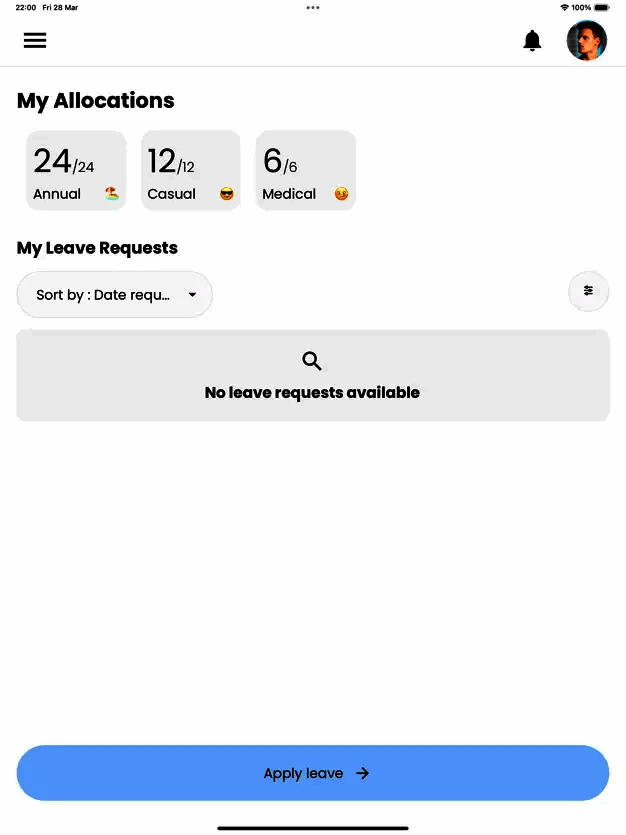Open the notifications bell
Image resolution: width=626 pixels, height=835 pixels.
click(x=532, y=41)
